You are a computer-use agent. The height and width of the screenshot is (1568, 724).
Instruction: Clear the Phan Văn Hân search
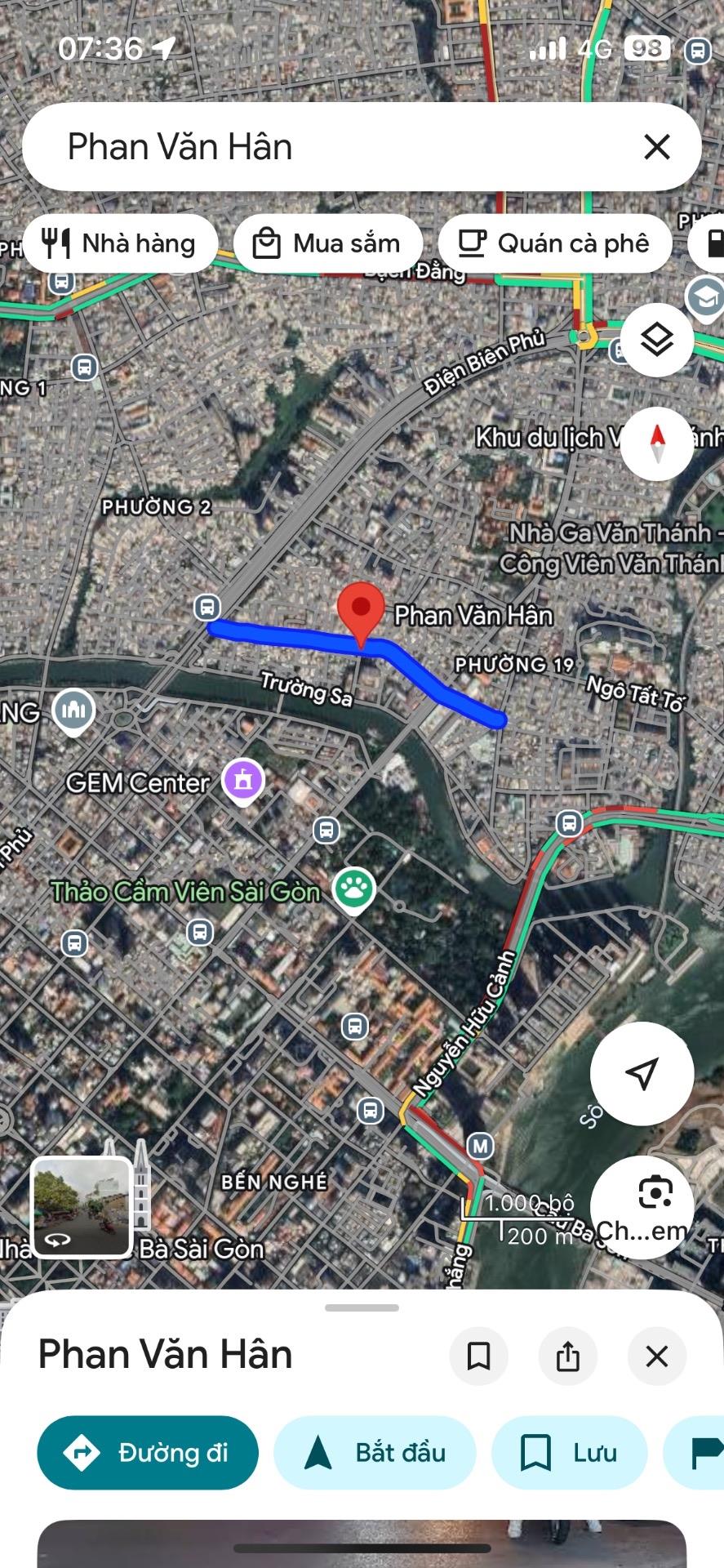(656, 147)
